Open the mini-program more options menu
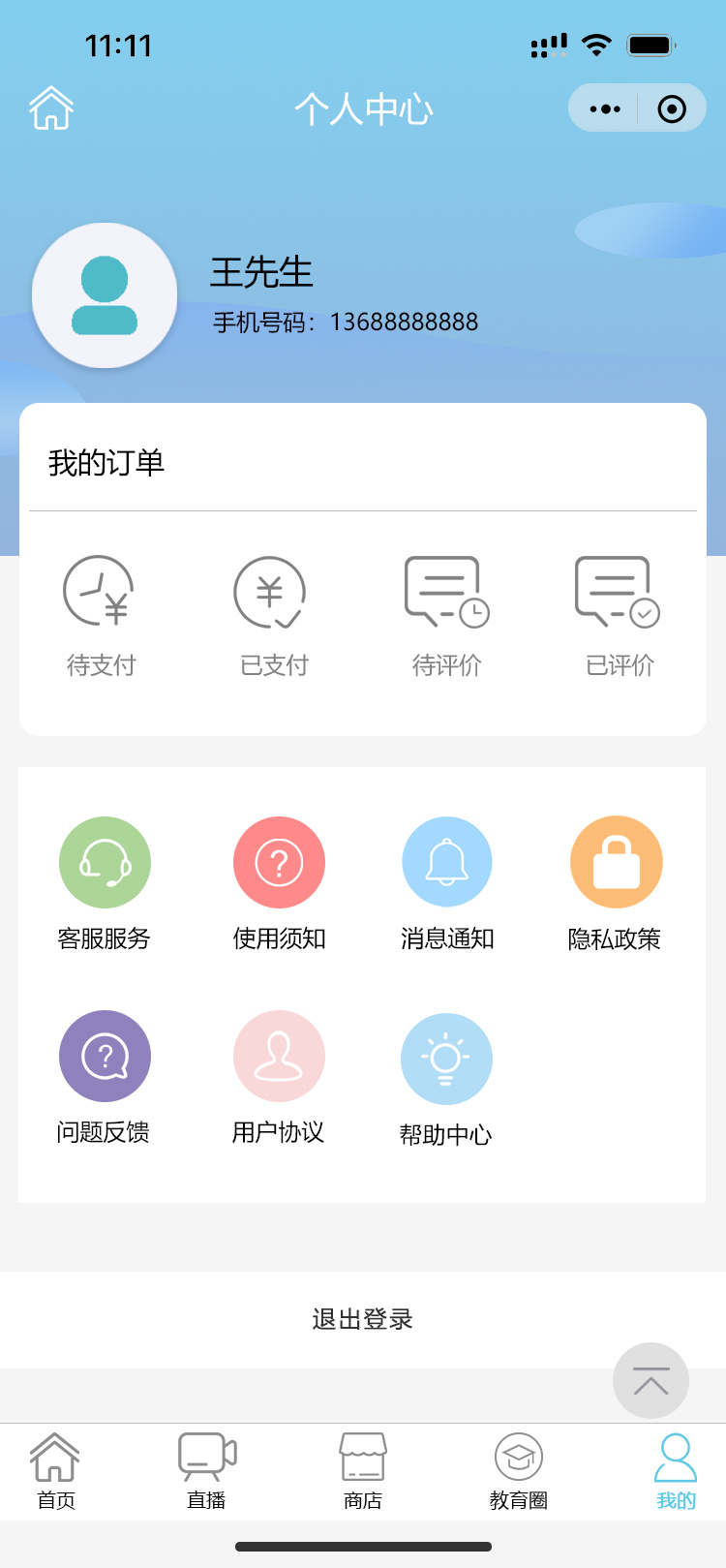The width and height of the screenshot is (726, 1568). 605,108
